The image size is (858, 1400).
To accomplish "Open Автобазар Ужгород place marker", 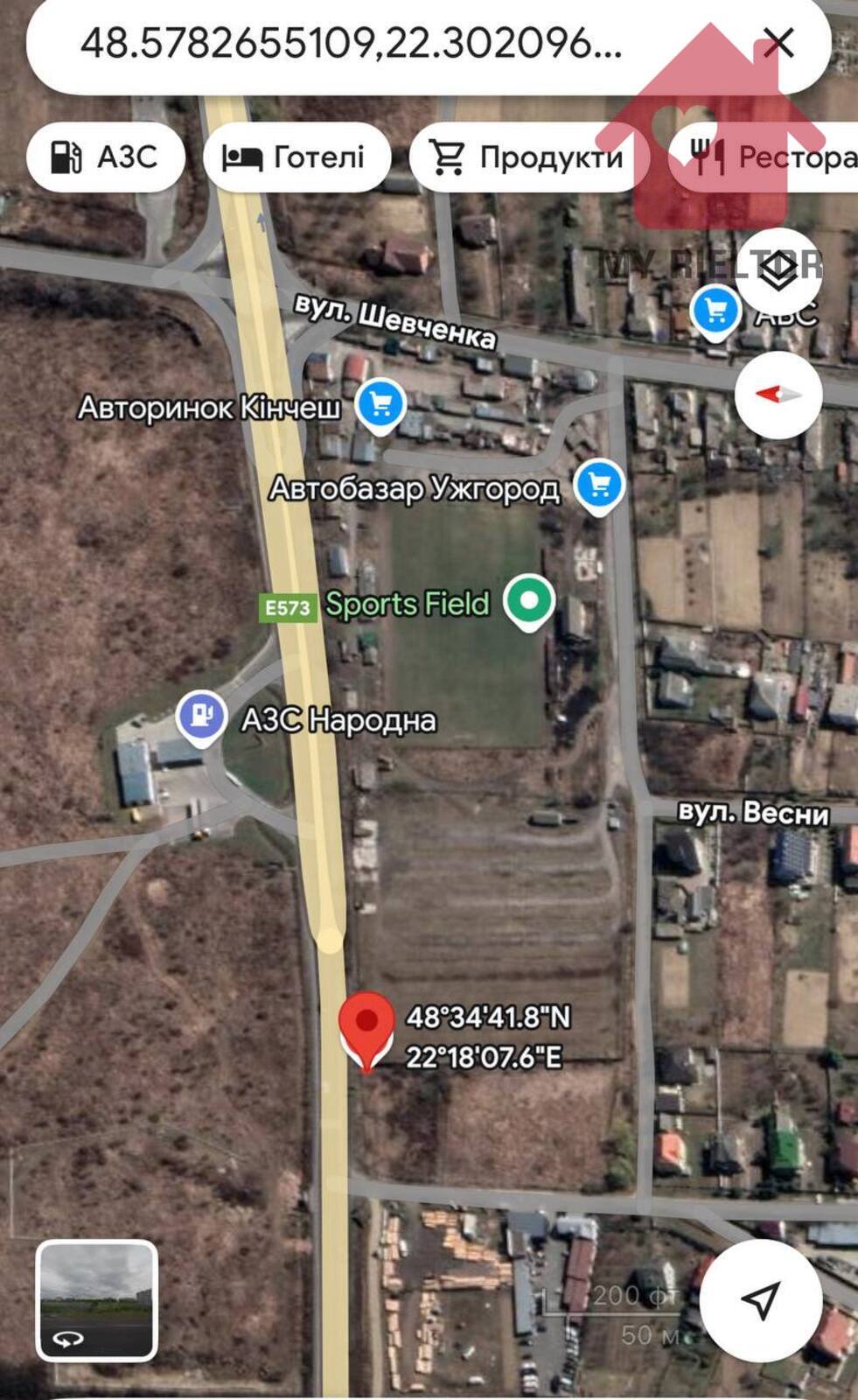I will [599, 485].
